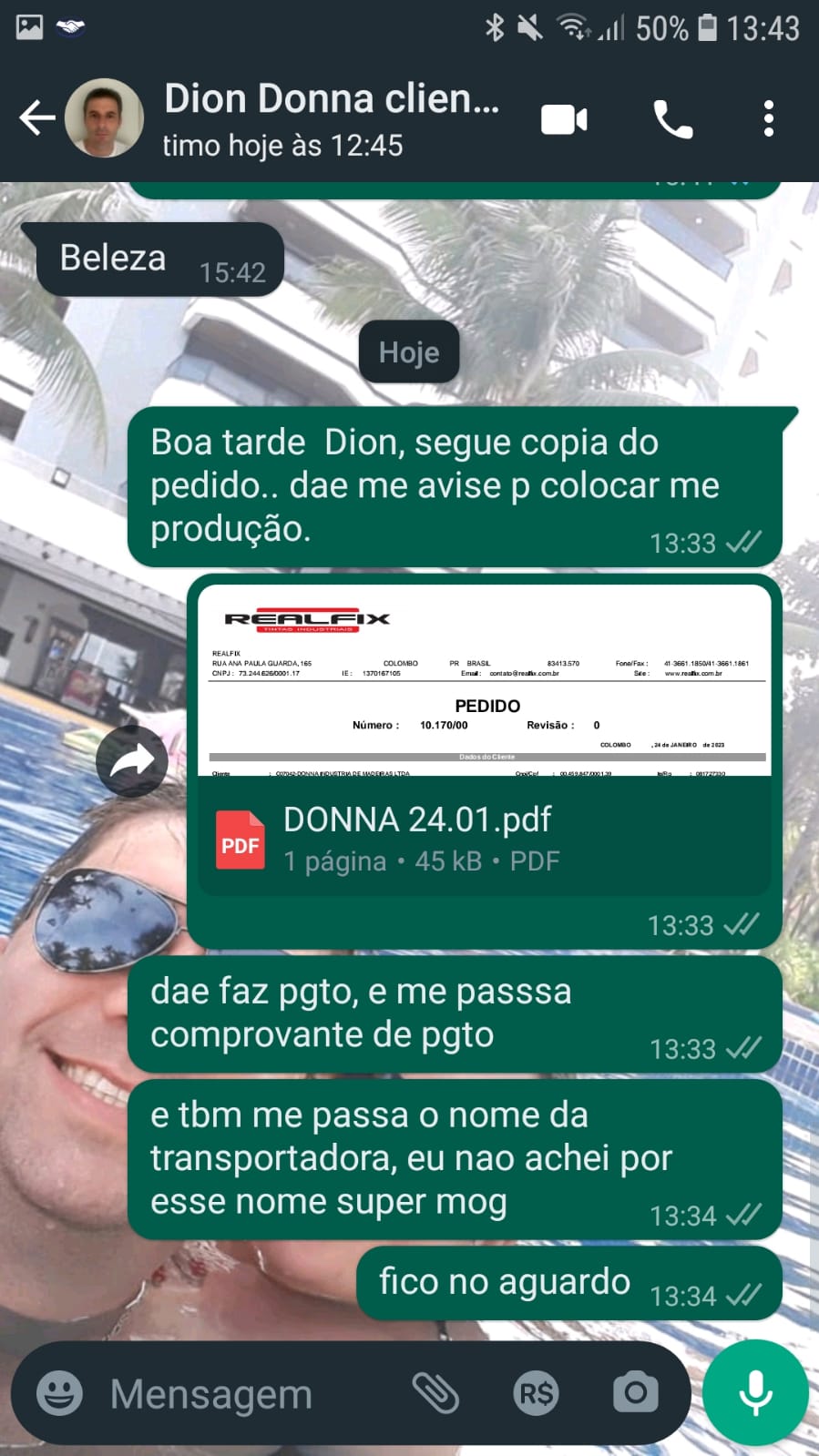Open the emoji picker
This screenshot has height=1456, width=819.
tap(59, 1393)
